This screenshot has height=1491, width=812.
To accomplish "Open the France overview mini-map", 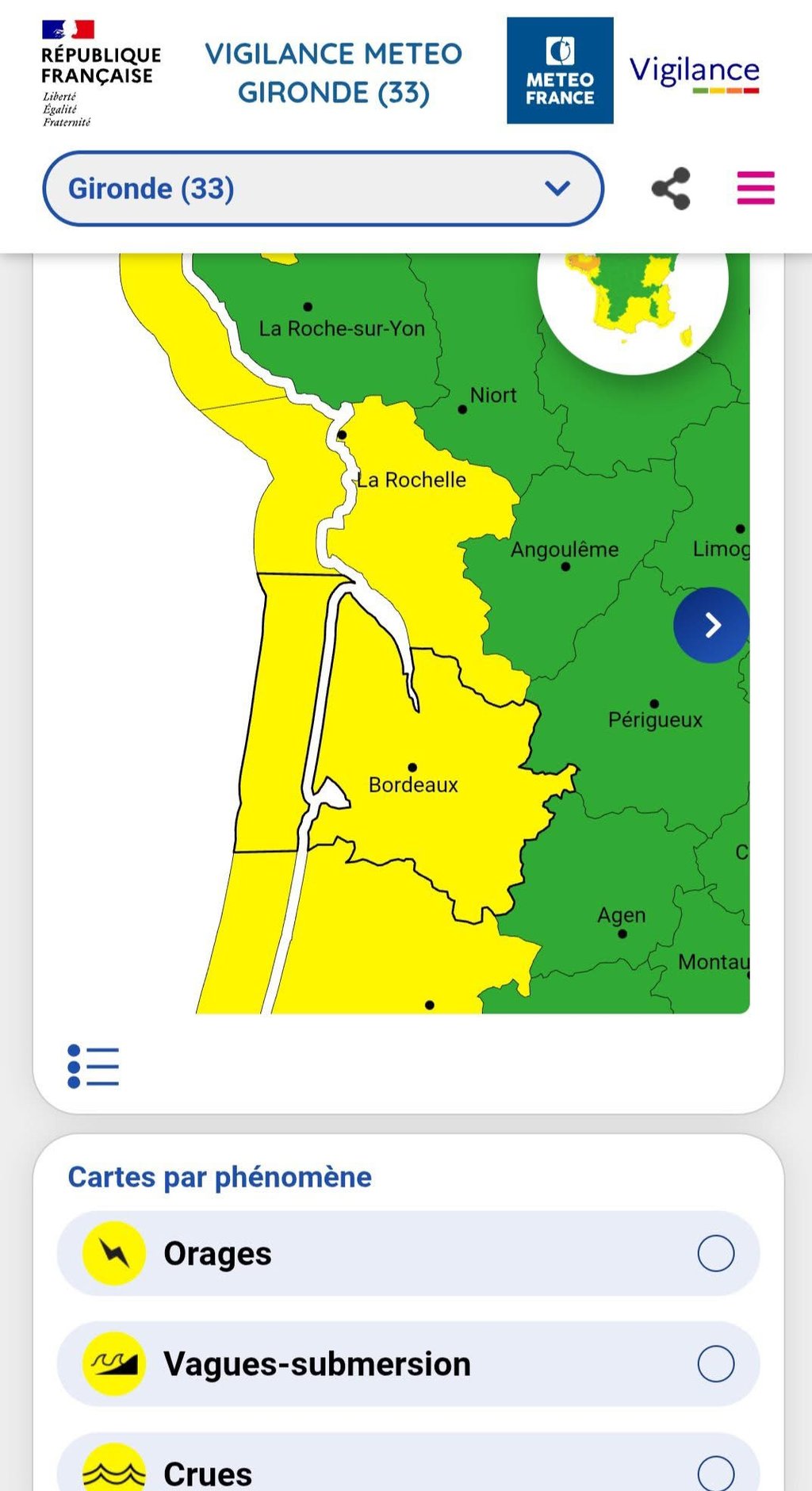I will coord(632,301).
